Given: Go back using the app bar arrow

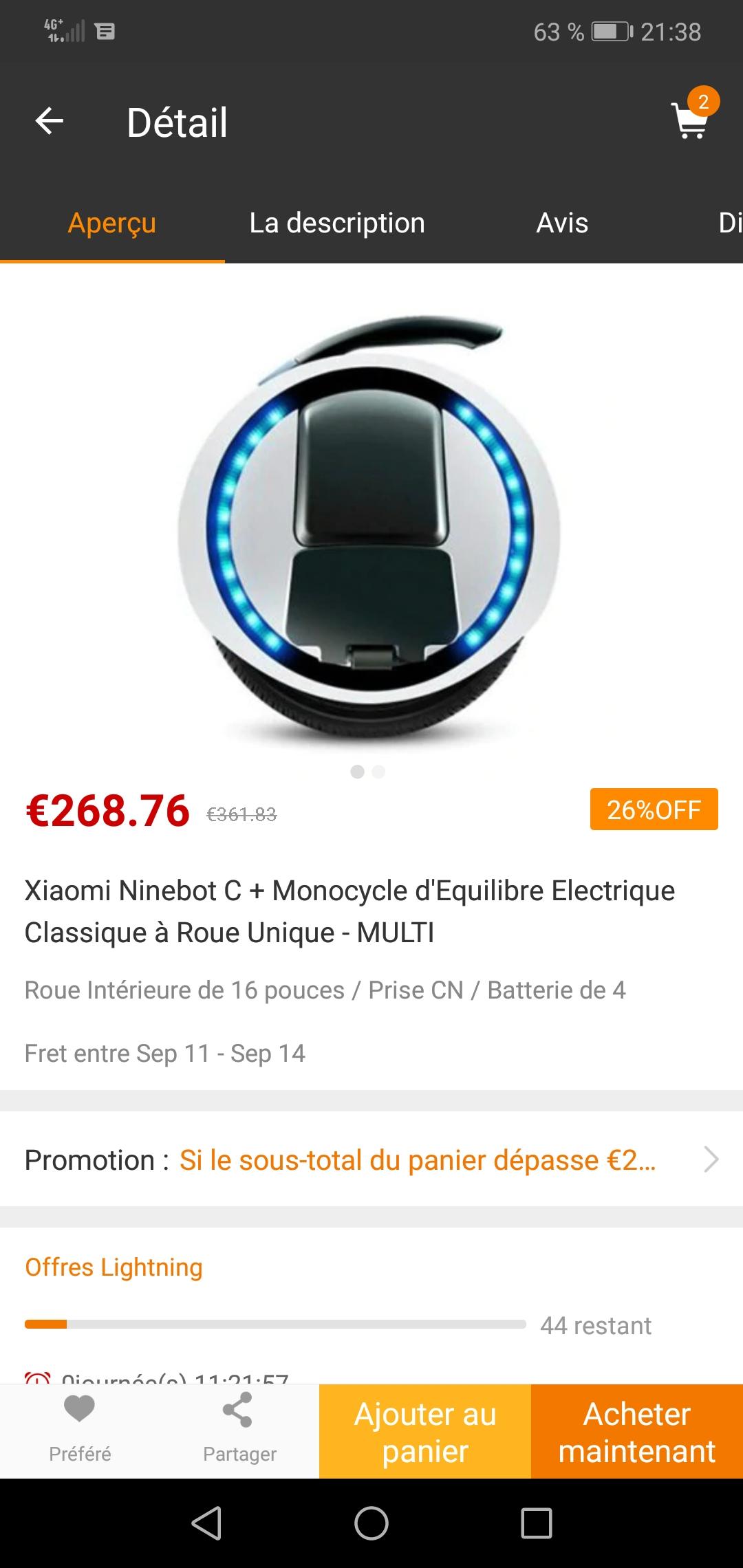Looking at the screenshot, I should click(50, 122).
